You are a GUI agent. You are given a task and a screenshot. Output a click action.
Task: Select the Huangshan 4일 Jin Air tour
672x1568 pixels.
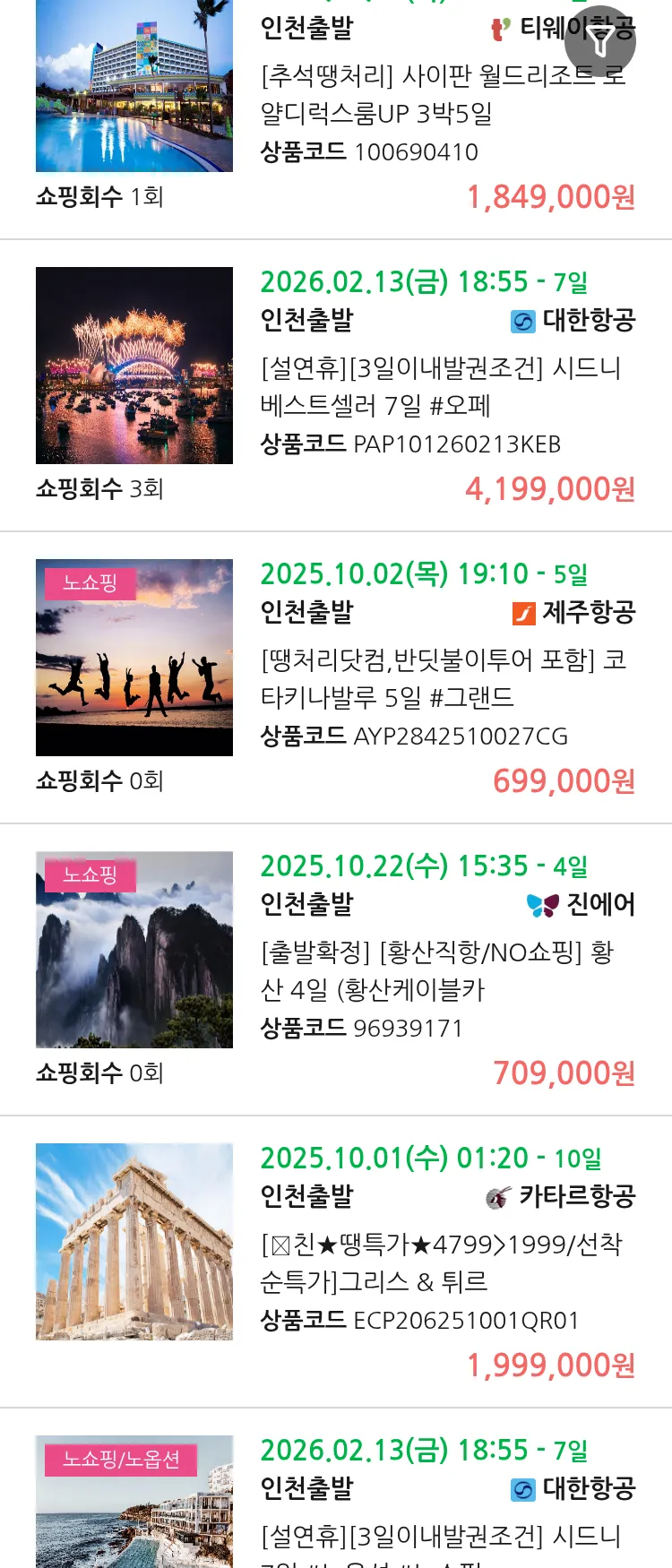tap(435, 971)
